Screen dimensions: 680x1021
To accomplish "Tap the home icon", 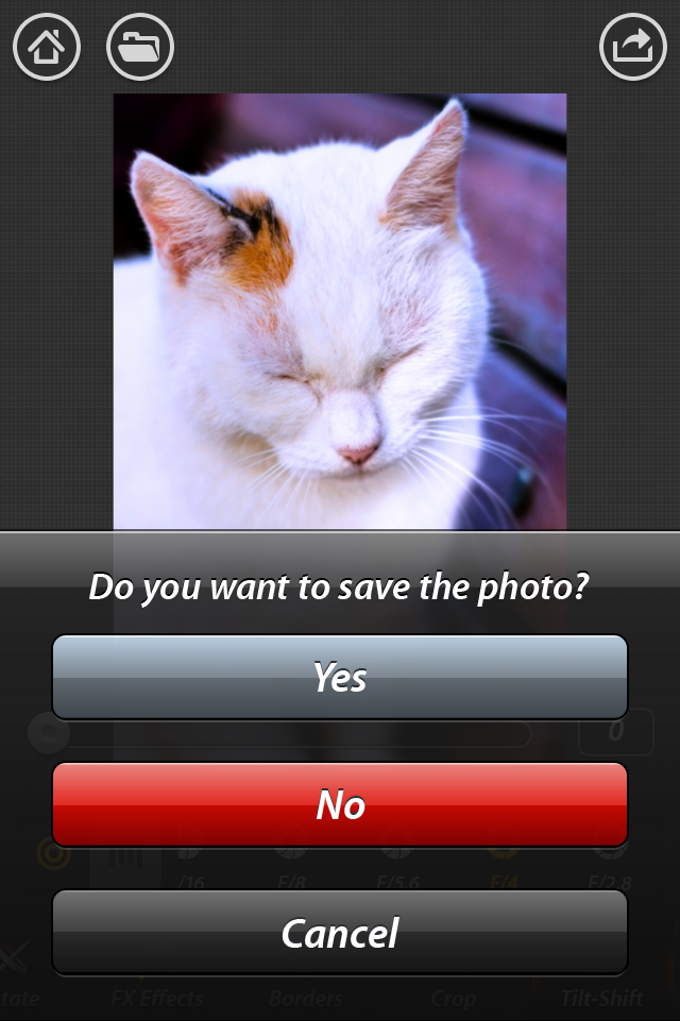I will [x=47, y=47].
